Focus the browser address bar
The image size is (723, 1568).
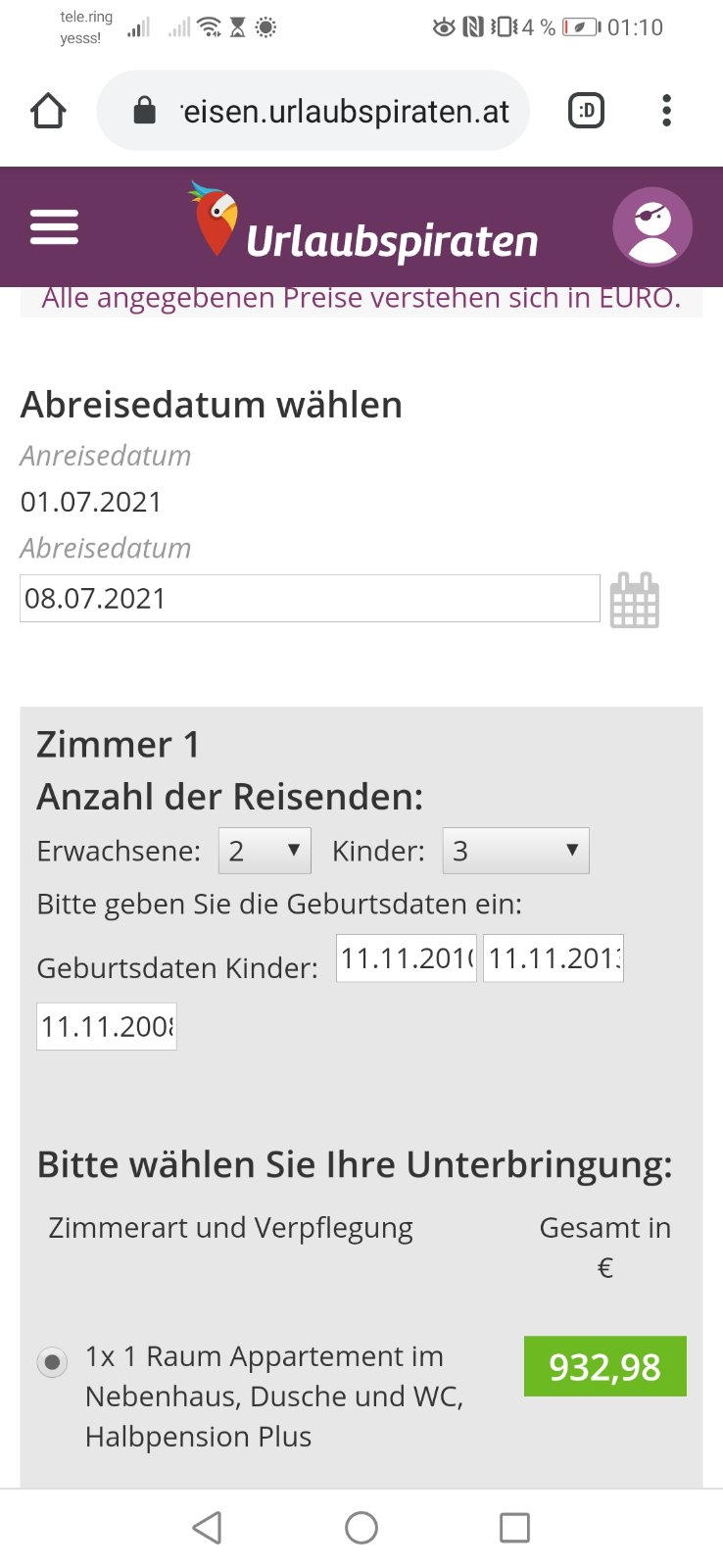click(333, 111)
